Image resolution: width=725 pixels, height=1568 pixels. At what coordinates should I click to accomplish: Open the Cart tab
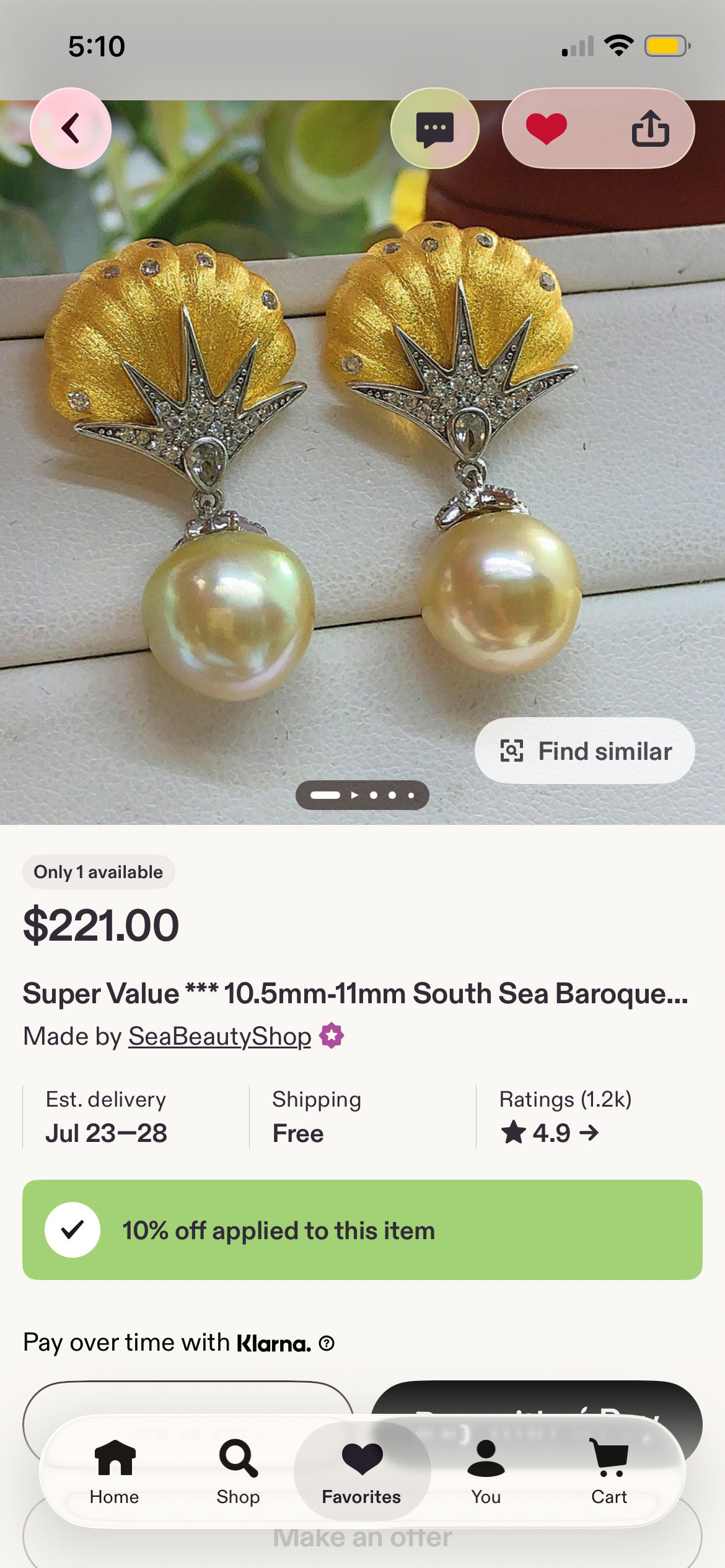(x=610, y=1471)
